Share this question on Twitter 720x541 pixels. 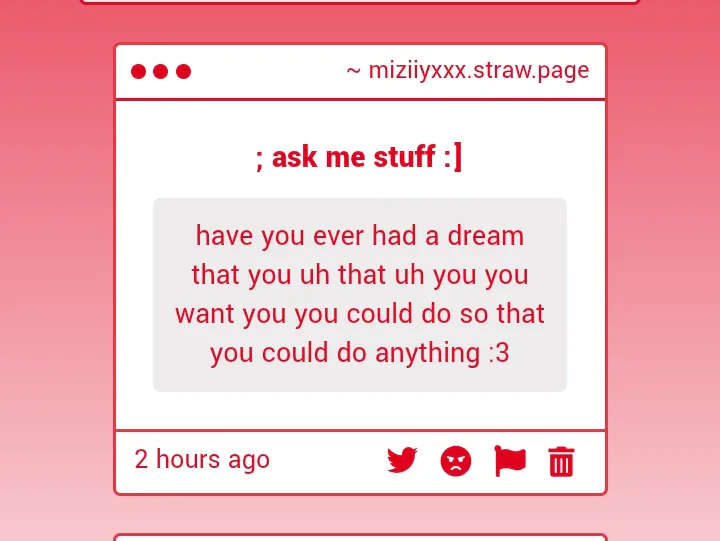pyautogui.click(x=402, y=460)
